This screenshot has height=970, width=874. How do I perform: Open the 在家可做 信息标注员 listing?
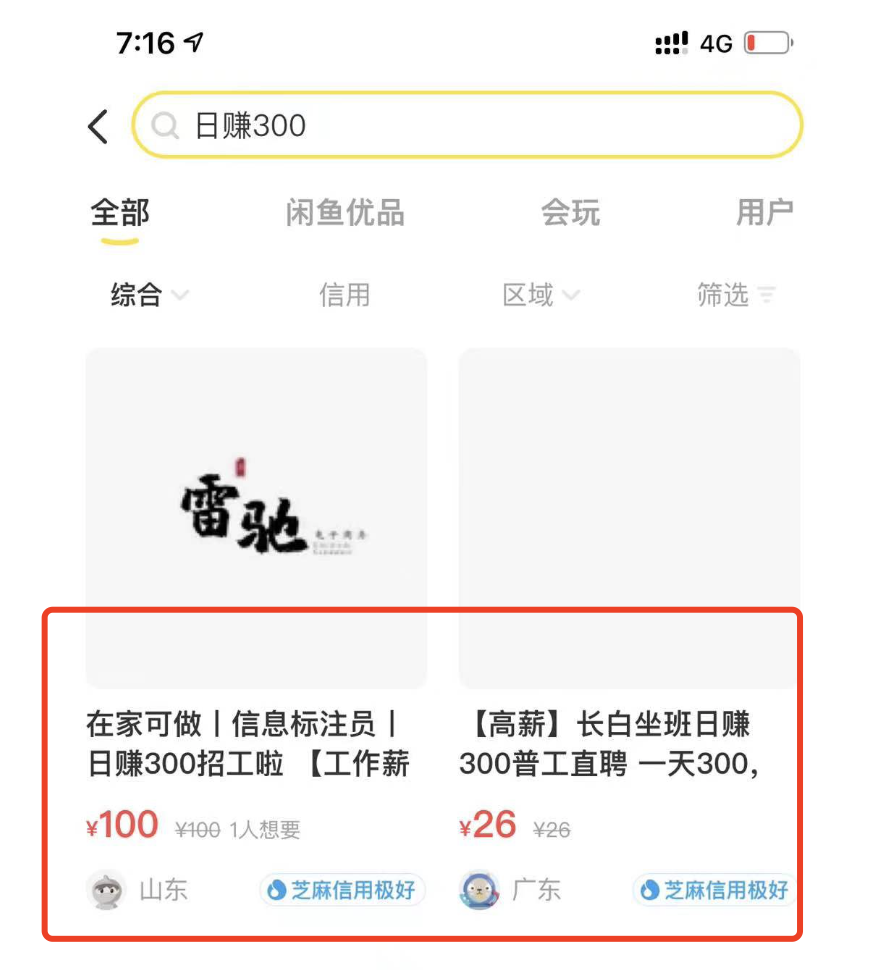(x=256, y=742)
